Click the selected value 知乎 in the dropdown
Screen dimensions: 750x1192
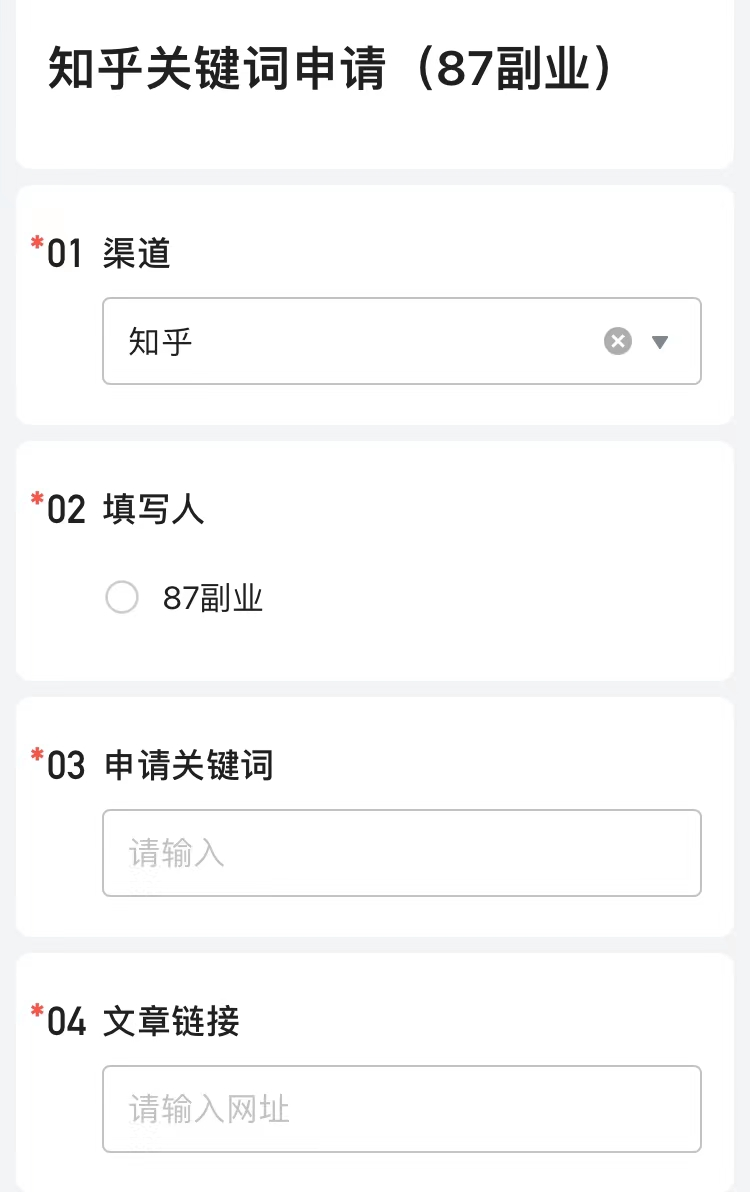coord(160,341)
